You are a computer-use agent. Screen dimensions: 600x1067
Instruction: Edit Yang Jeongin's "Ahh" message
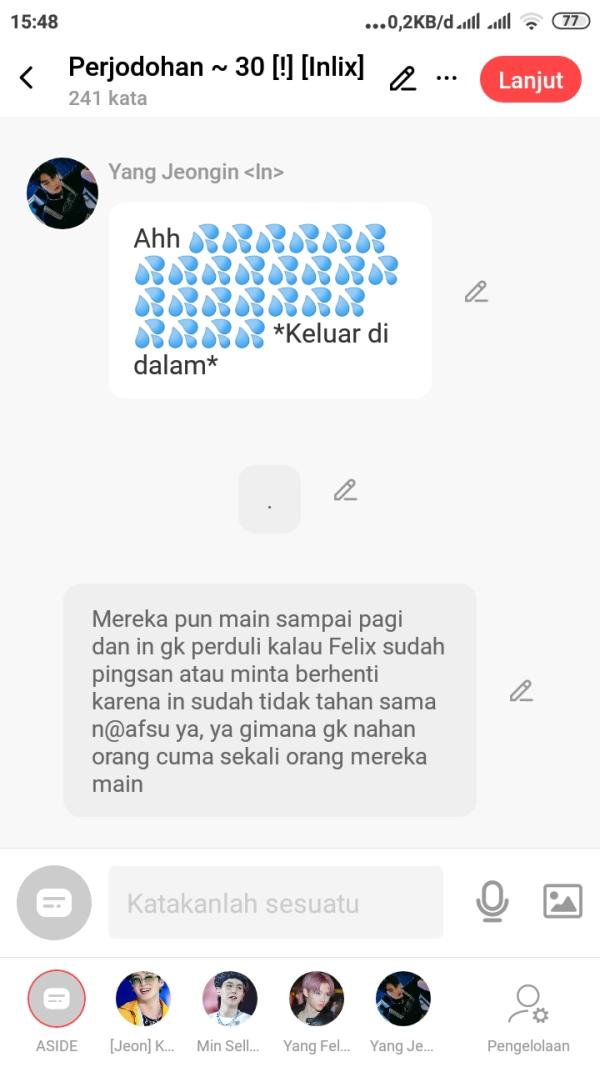[476, 292]
